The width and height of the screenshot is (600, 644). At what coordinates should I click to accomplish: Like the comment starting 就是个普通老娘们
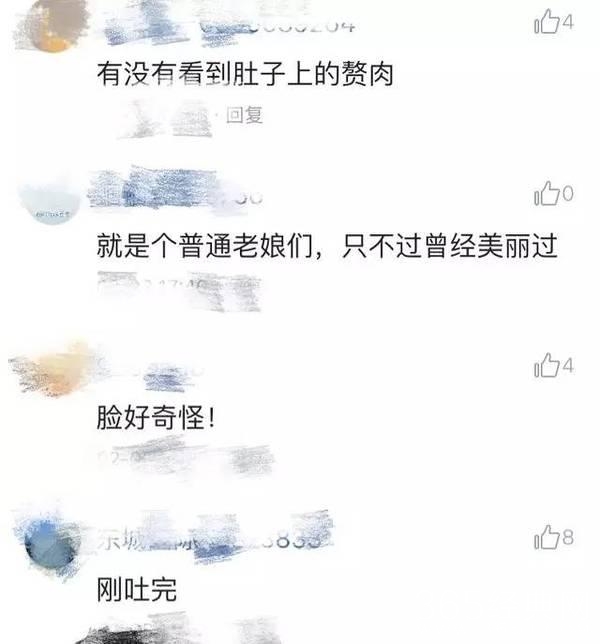point(548,193)
